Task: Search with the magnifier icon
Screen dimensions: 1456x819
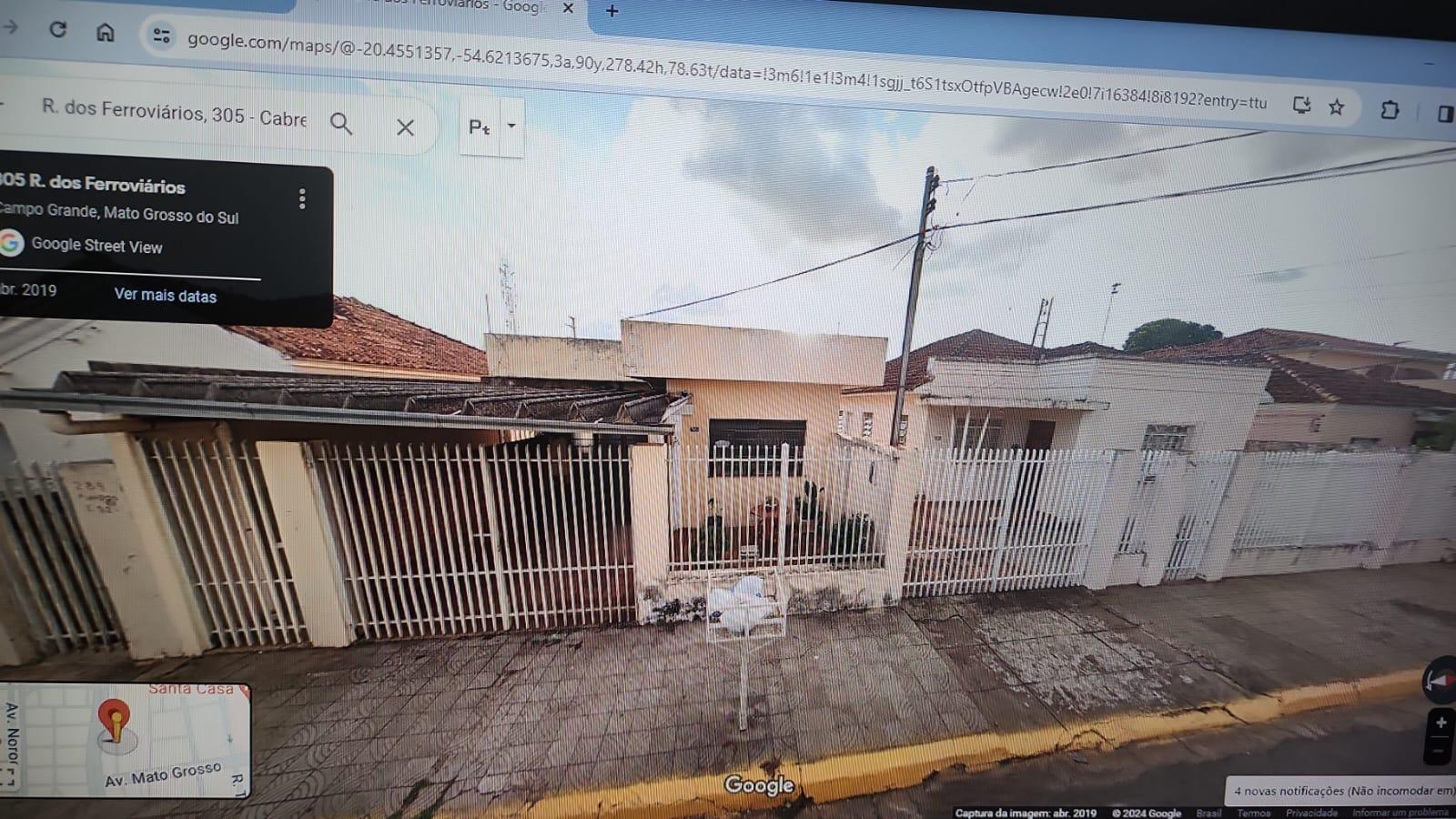Action: click(341, 124)
